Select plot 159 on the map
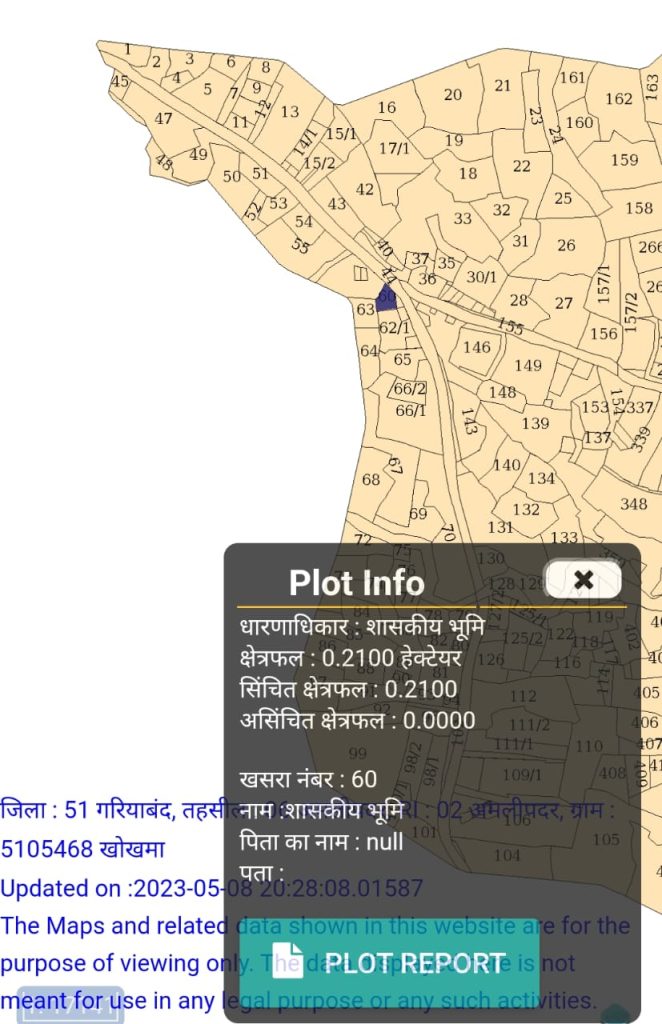 pos(624,160)
